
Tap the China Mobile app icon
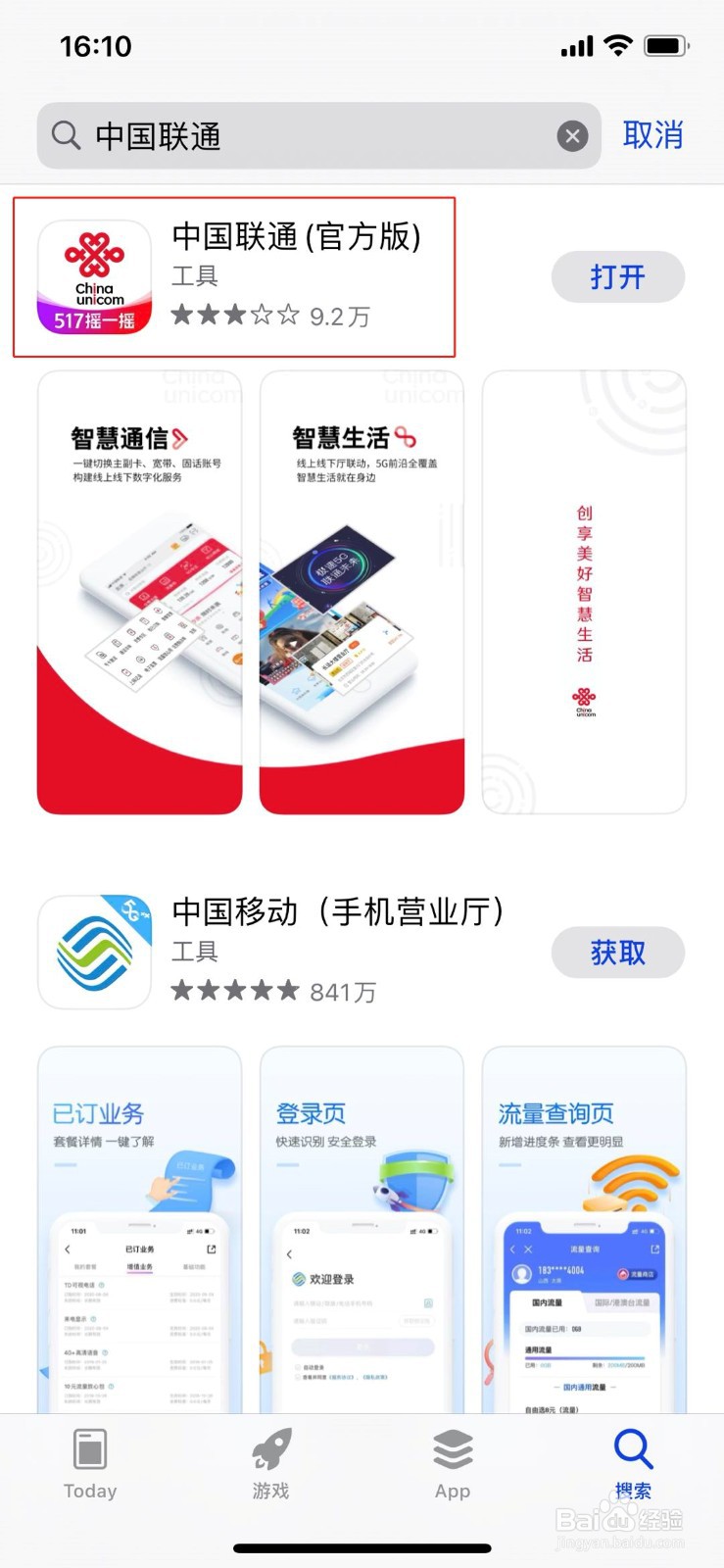[94, 952]
